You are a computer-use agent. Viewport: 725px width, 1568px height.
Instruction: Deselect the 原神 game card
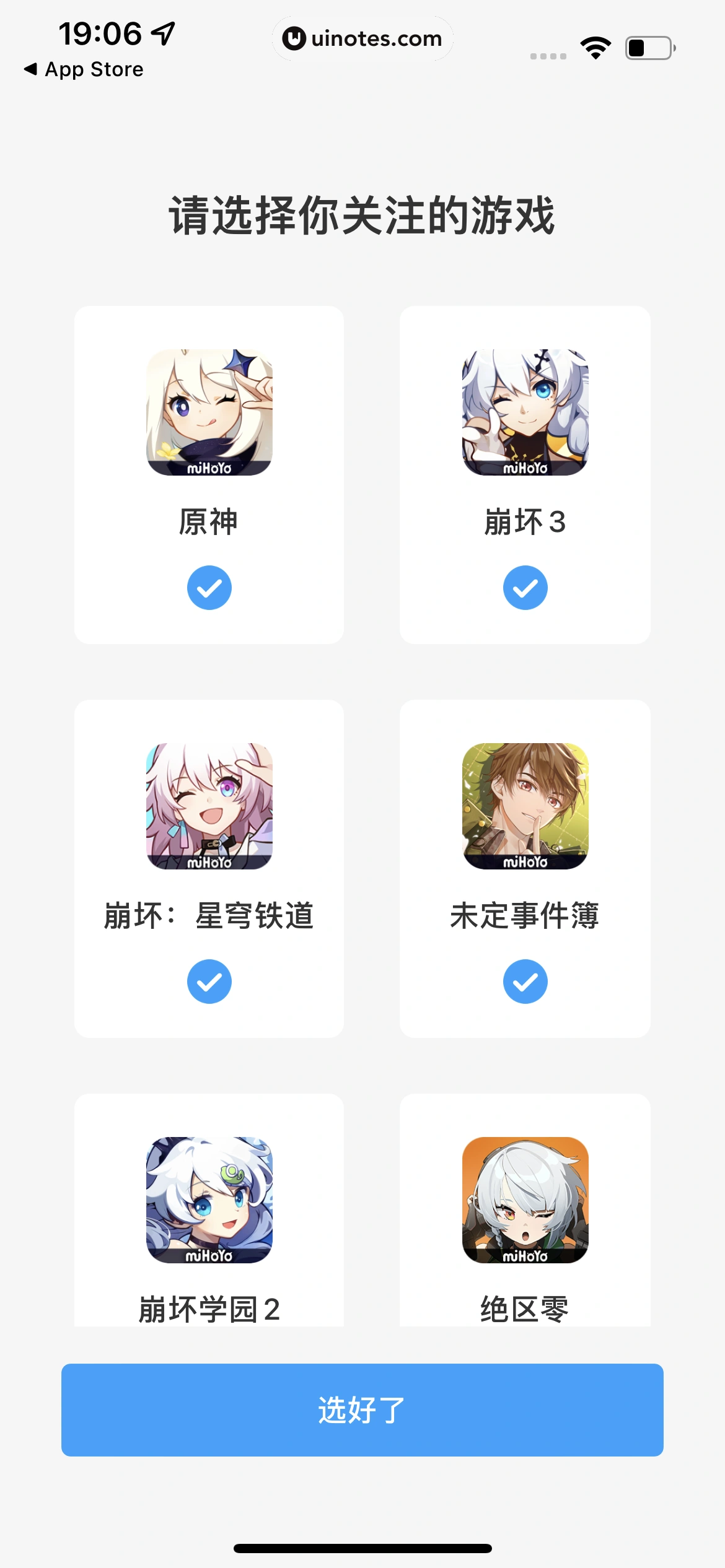tap(209, 587)
